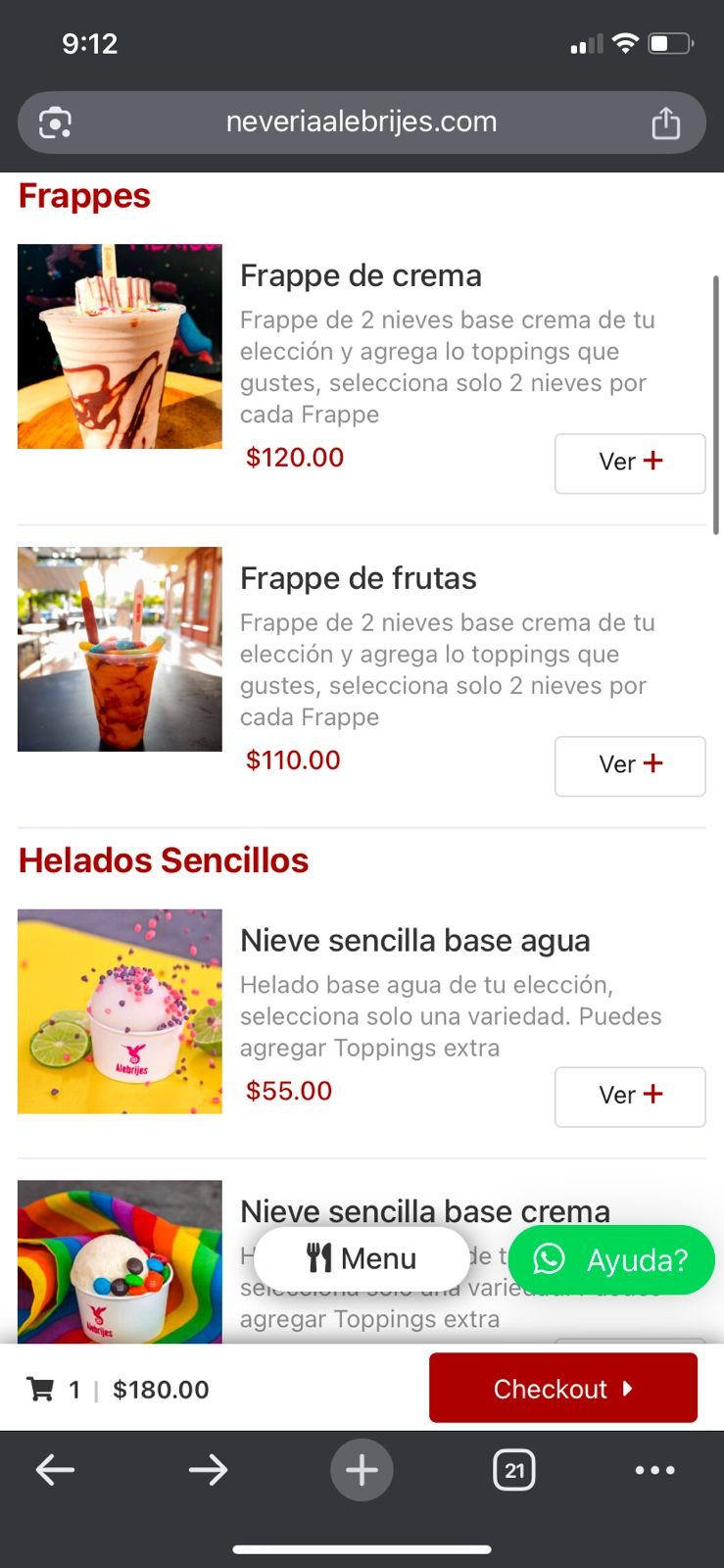The image size is (724, 1568).
Task: Tap the Frappe de crema product photo
Action: click(119, 347)
